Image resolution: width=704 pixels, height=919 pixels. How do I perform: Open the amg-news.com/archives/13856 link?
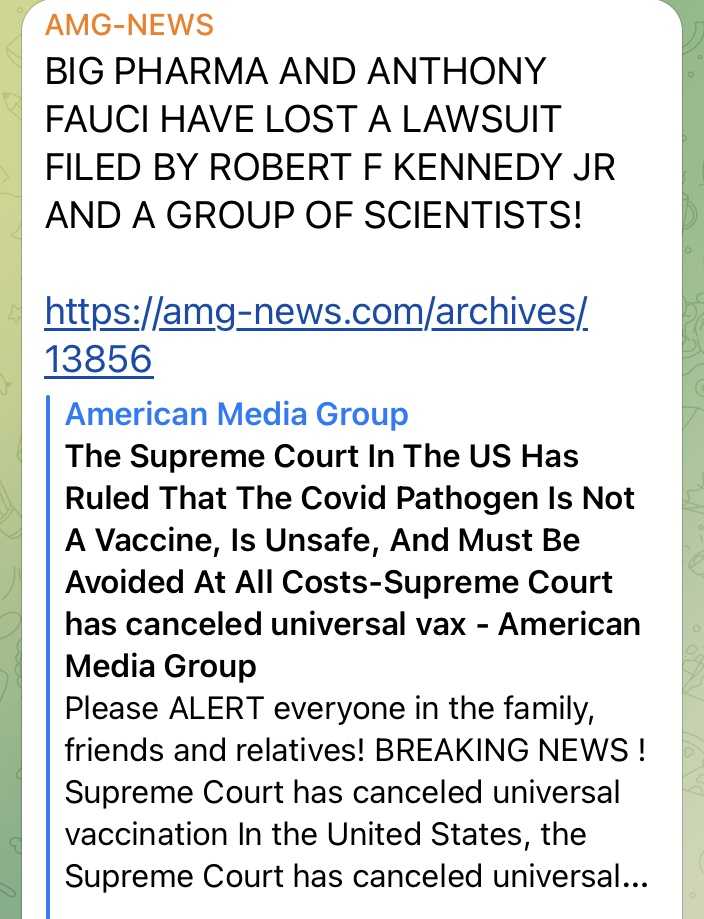[x=315, y=313]
